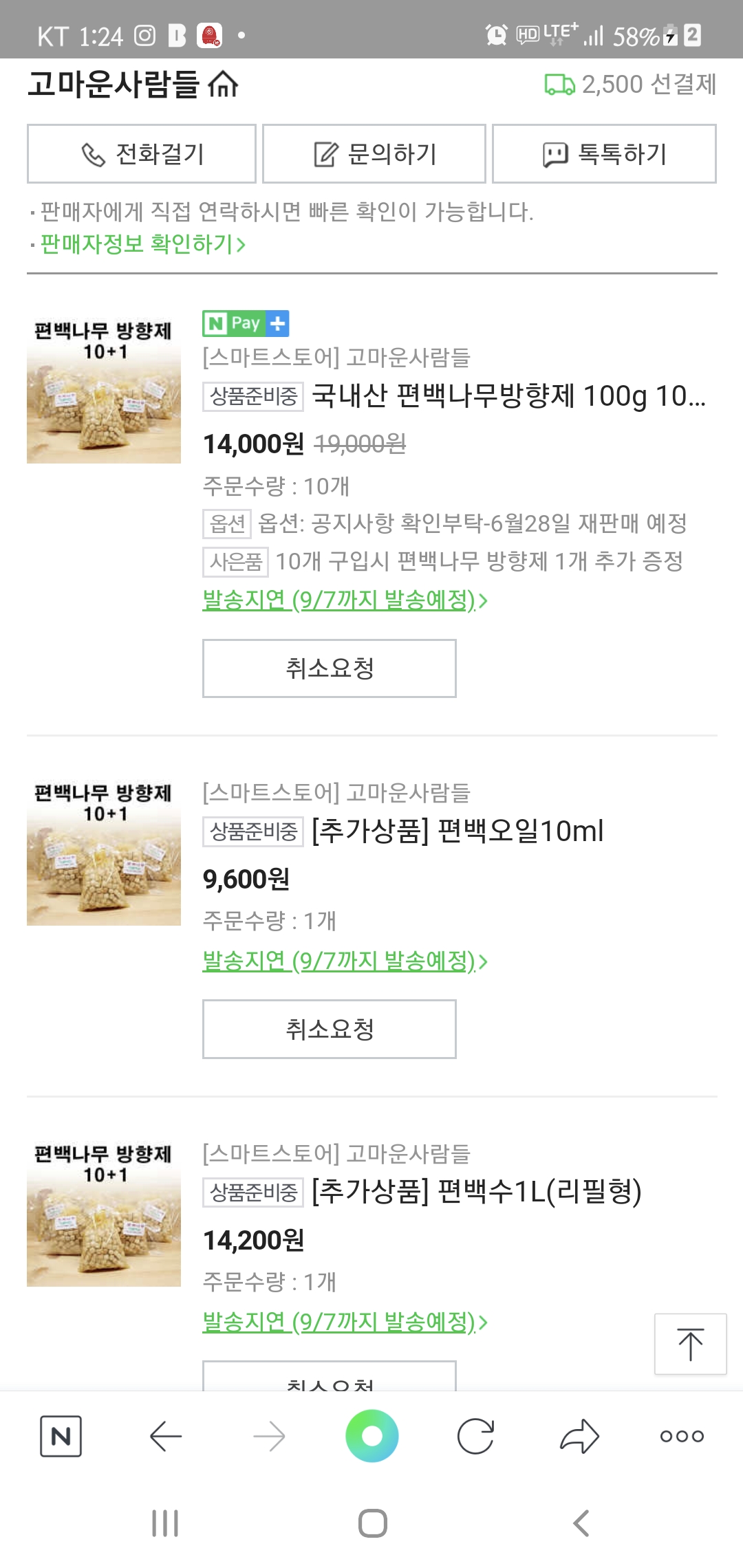Request cancel for 편백나무방향제 order
This screenshot has height=1568, width=743.
(x=330, y=668)
